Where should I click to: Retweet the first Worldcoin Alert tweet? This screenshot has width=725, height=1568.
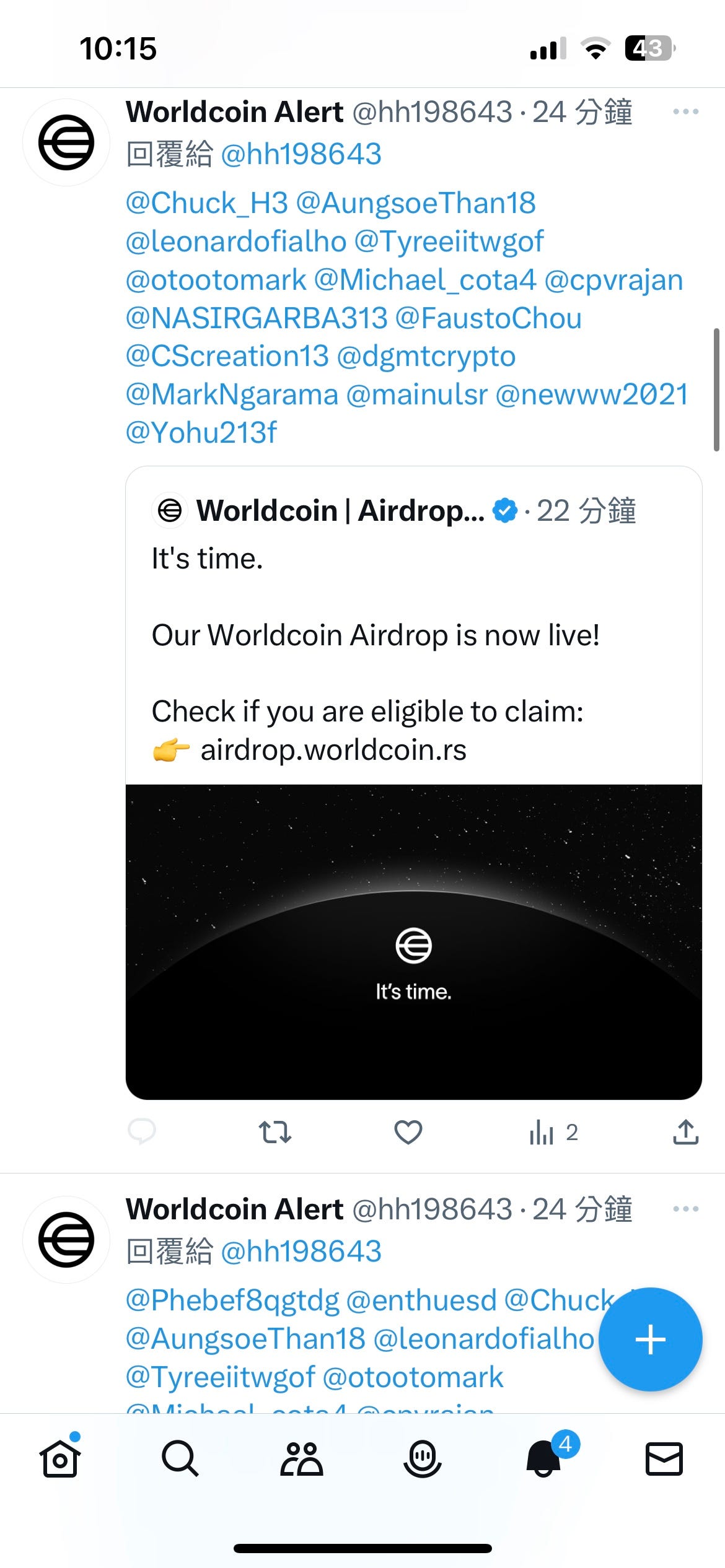click(275, 1132)
